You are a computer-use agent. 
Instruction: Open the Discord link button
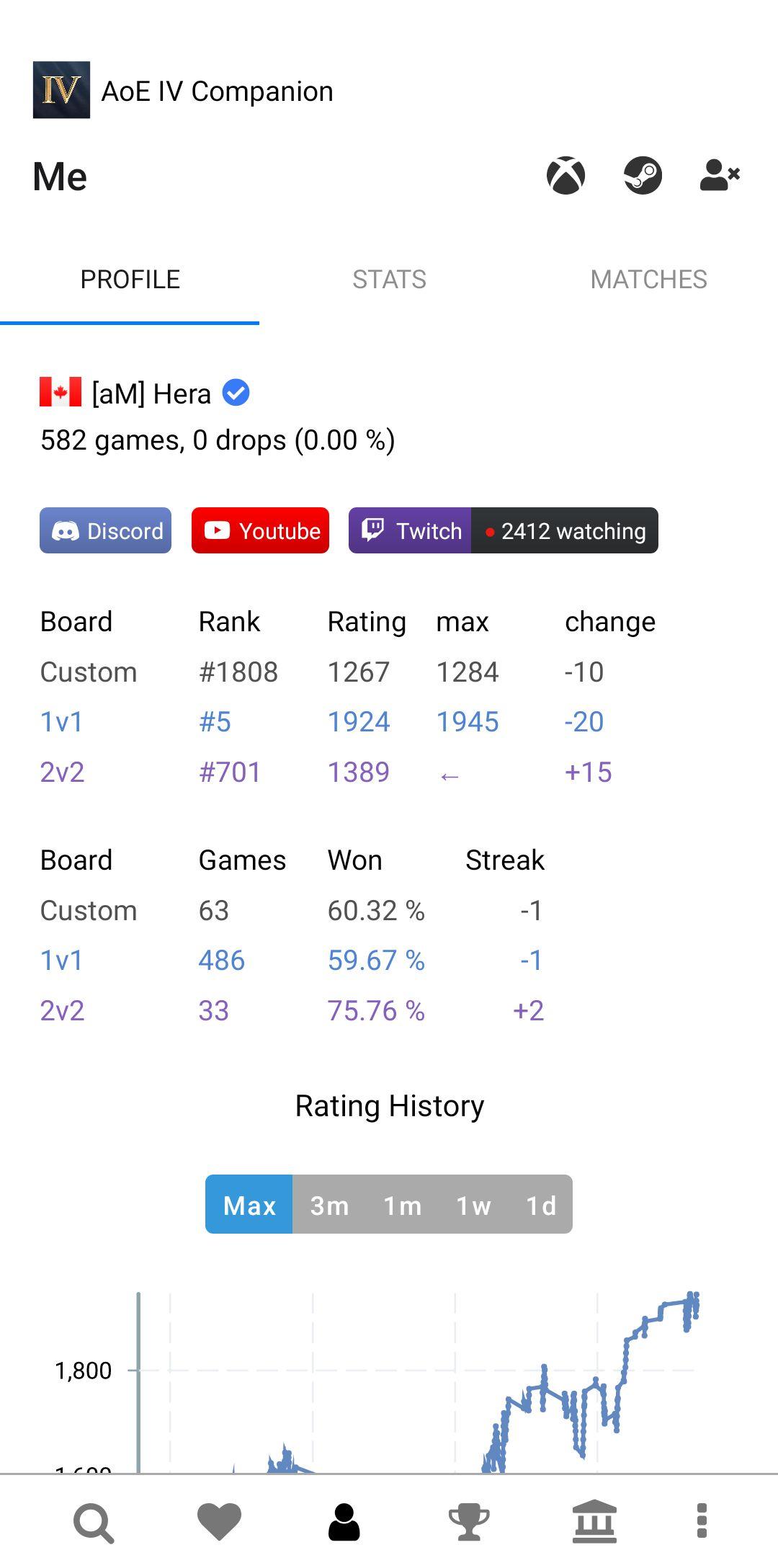tap(105, 531)
